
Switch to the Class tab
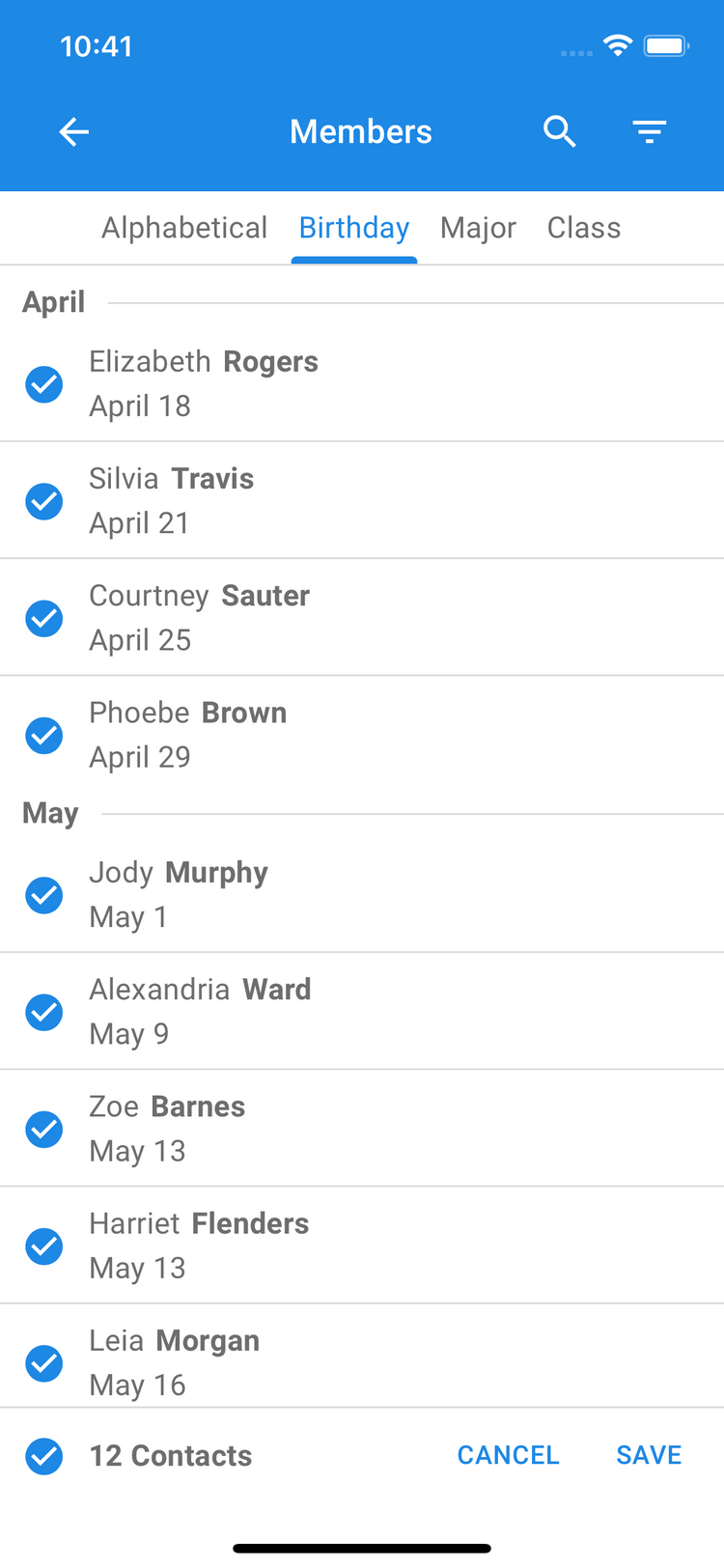pyautogui.click(x=583, y=228)
